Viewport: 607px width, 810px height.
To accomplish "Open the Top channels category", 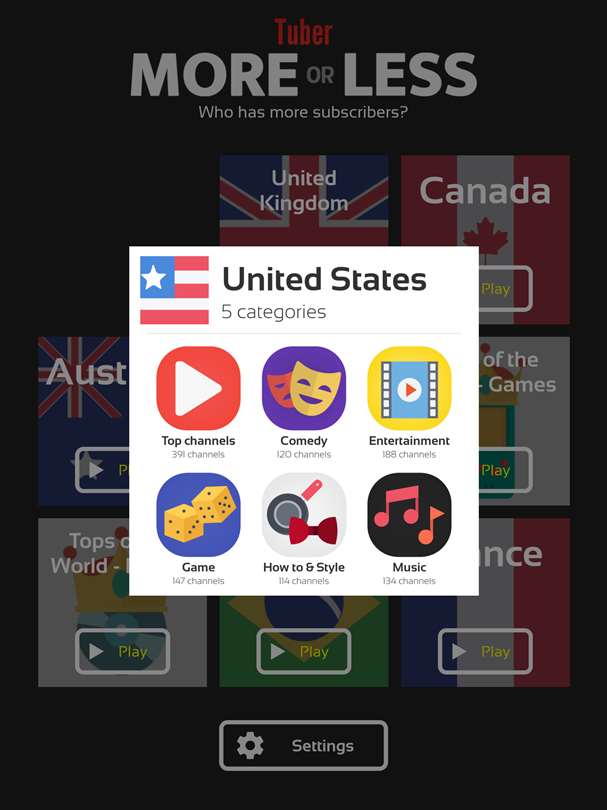I will (198, 389).
